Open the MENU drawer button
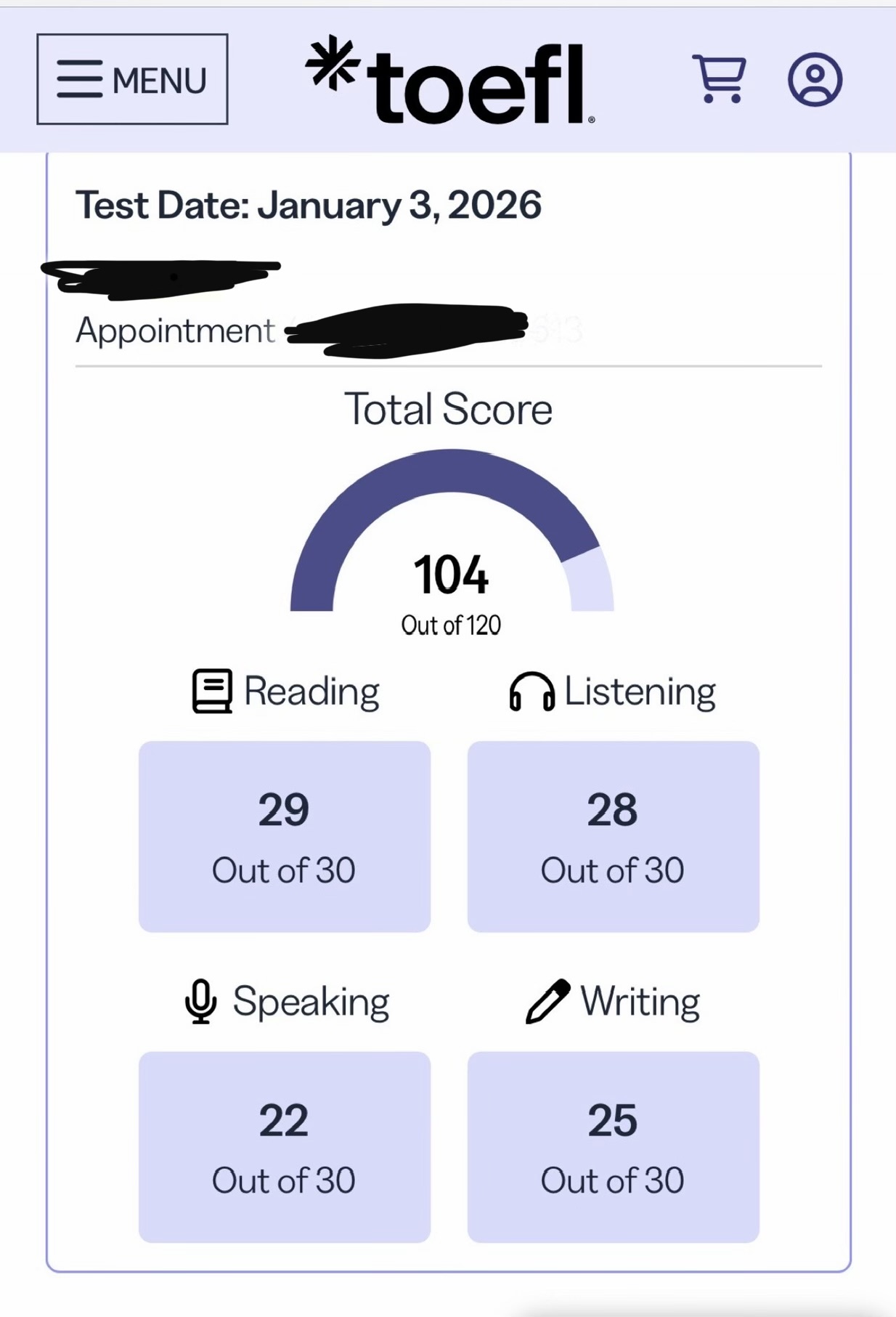896x1317 pixels. point(132,79)
